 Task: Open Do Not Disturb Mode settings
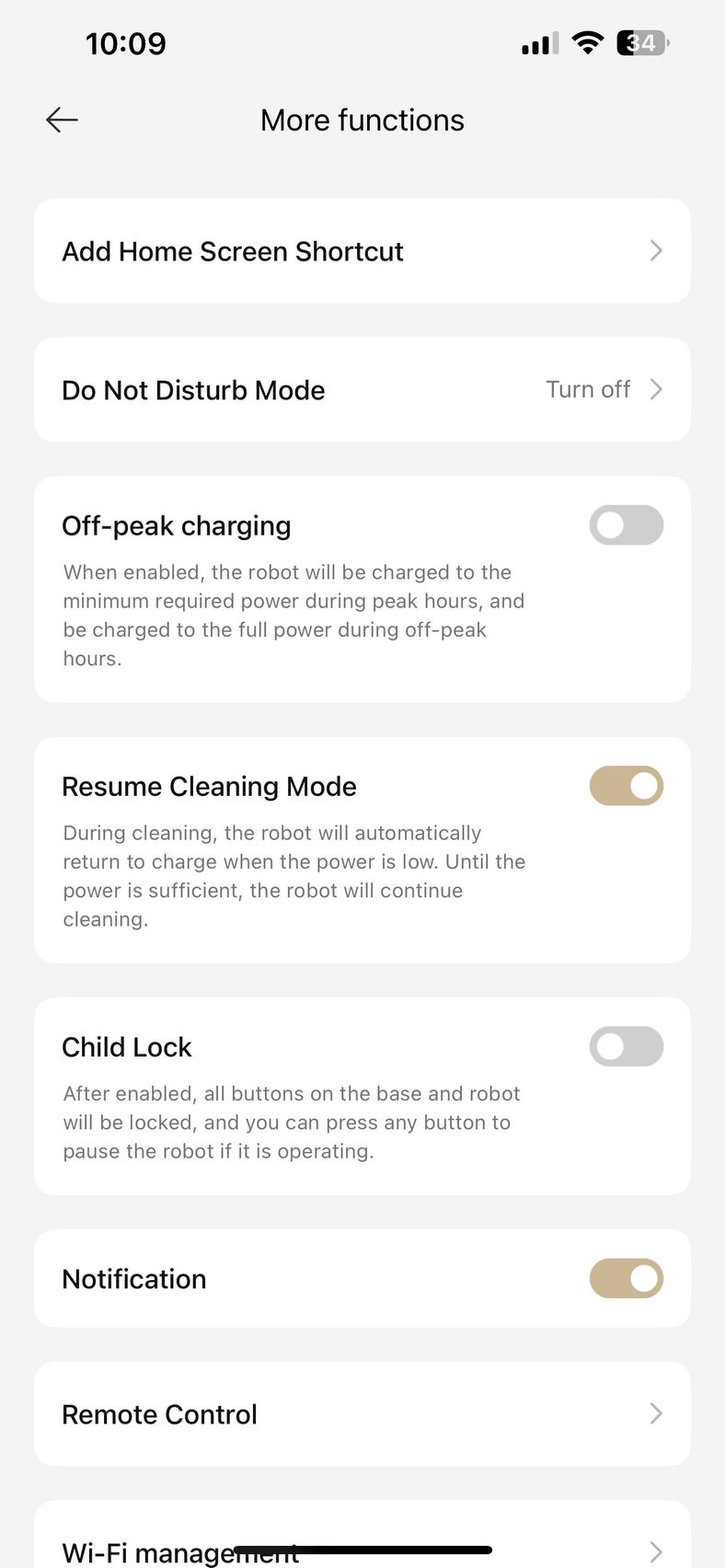(x=362, y=390)
